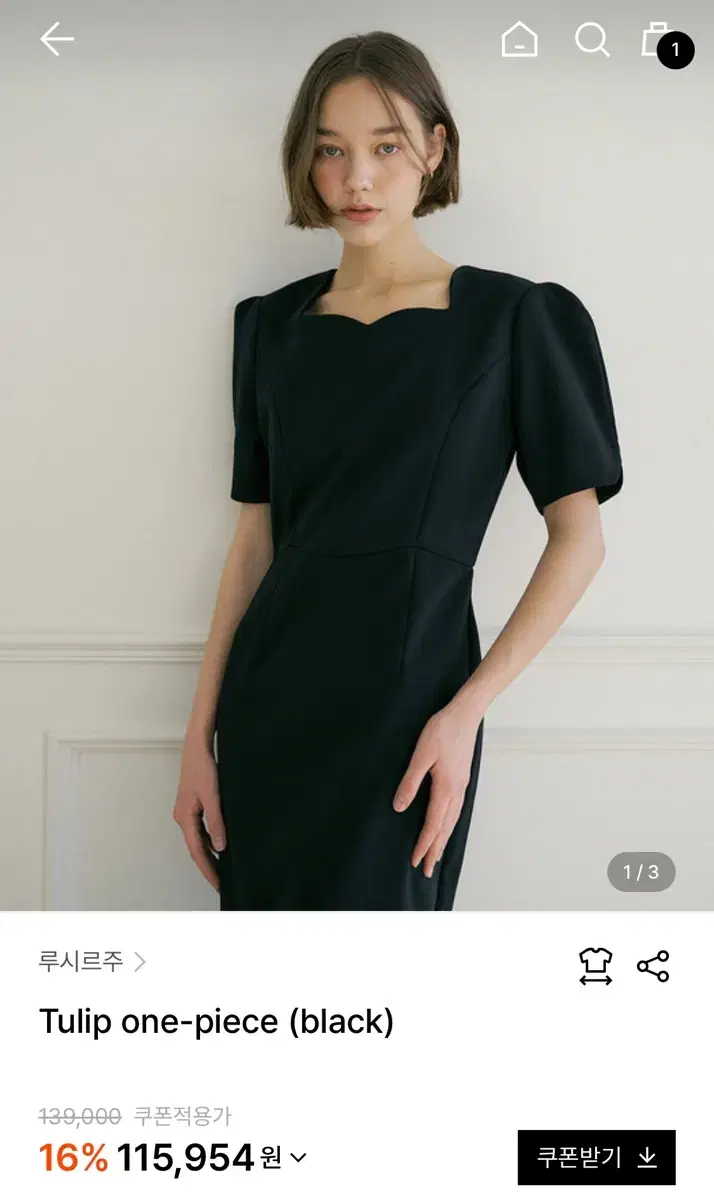The image size is (714, 1200).
Task: Open the home icon
Action: point(519,39)
